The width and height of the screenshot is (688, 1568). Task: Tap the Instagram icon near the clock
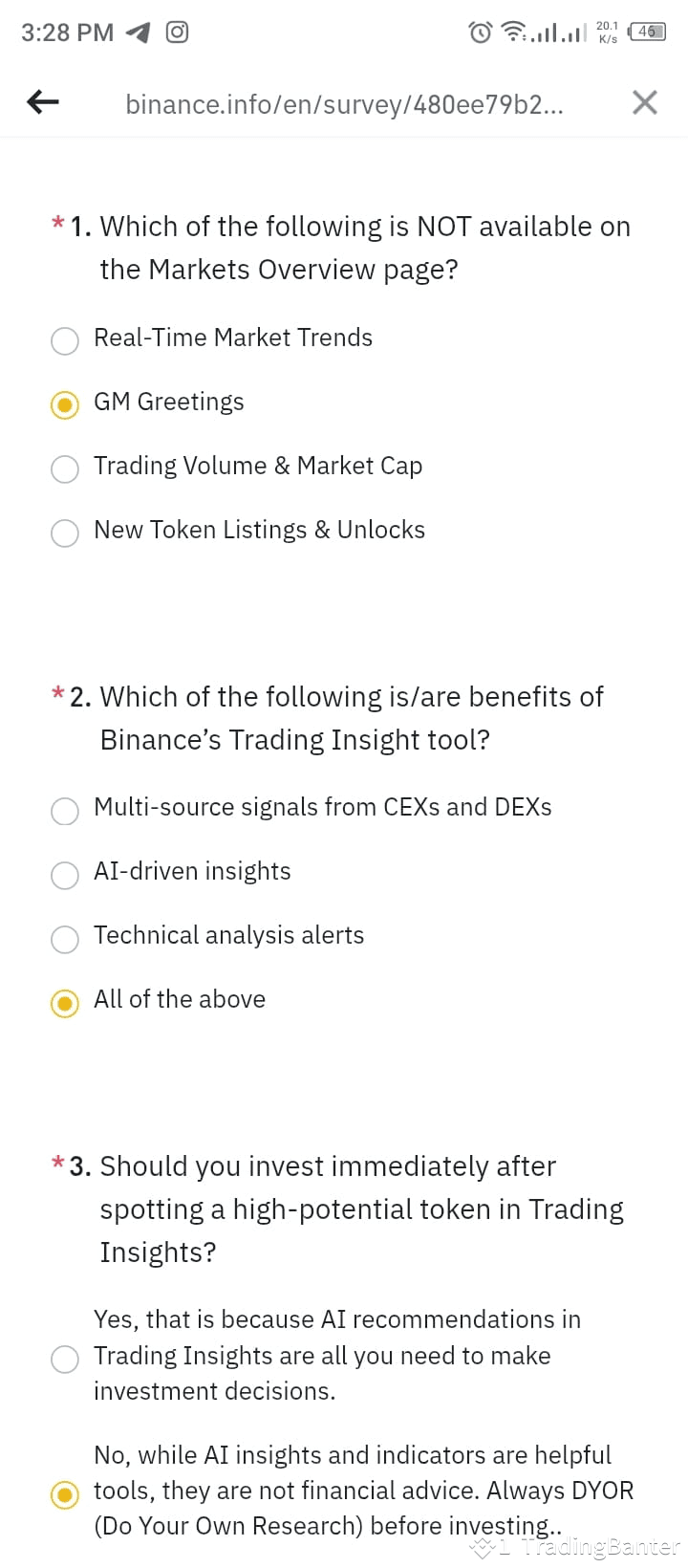click(x=177, y=32)
